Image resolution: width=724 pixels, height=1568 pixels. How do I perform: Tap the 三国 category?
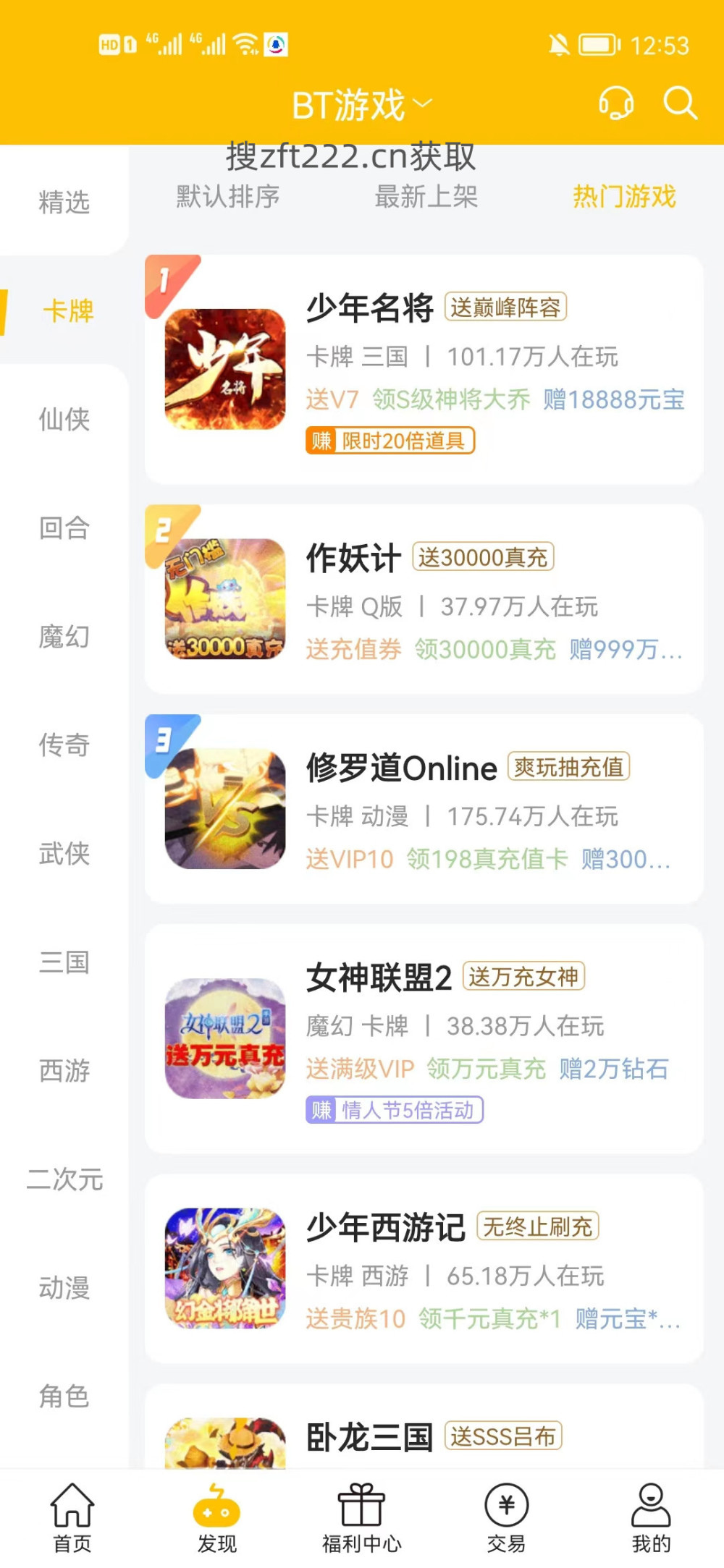(64, 962)
